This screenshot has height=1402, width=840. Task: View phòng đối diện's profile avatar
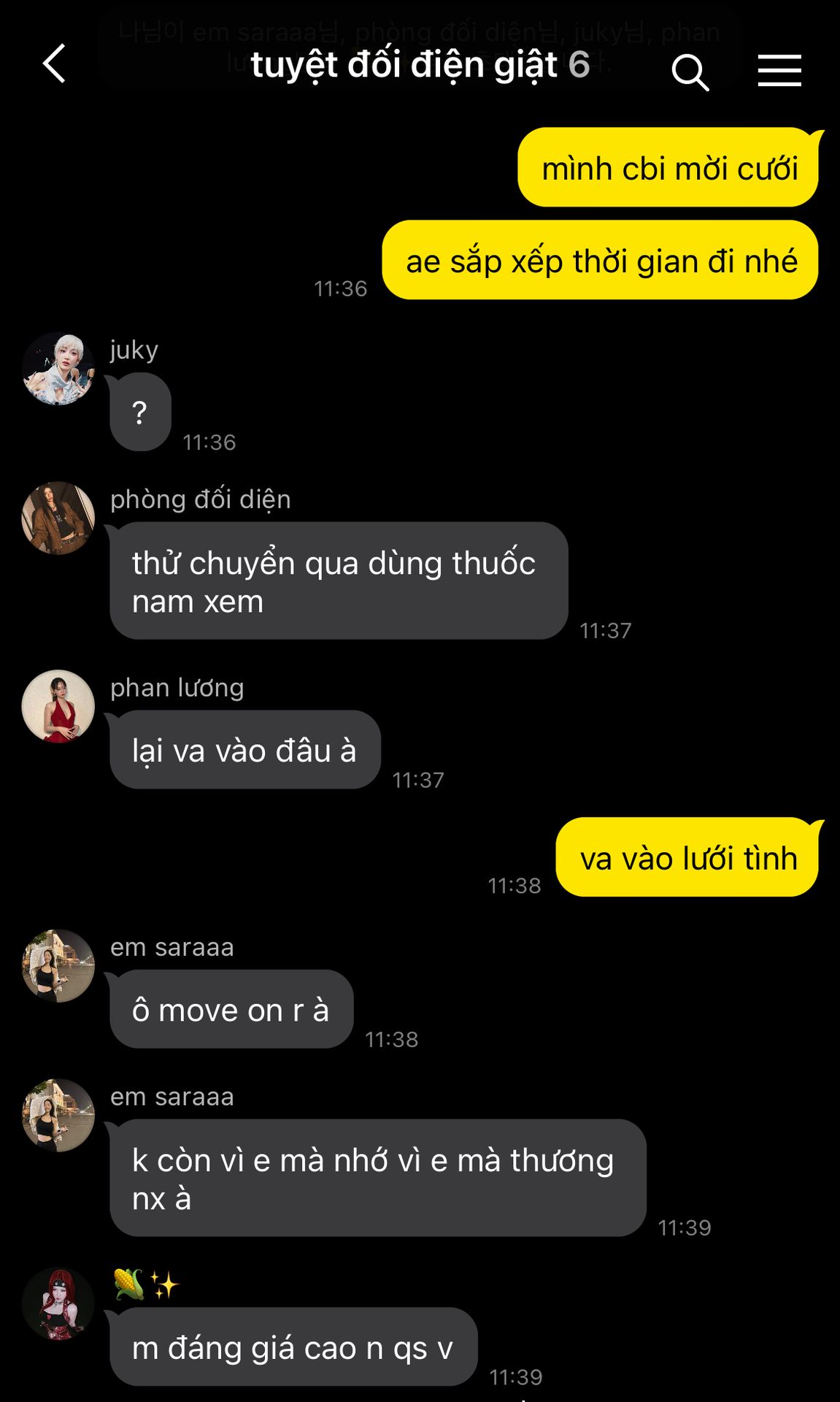point(58,518)
